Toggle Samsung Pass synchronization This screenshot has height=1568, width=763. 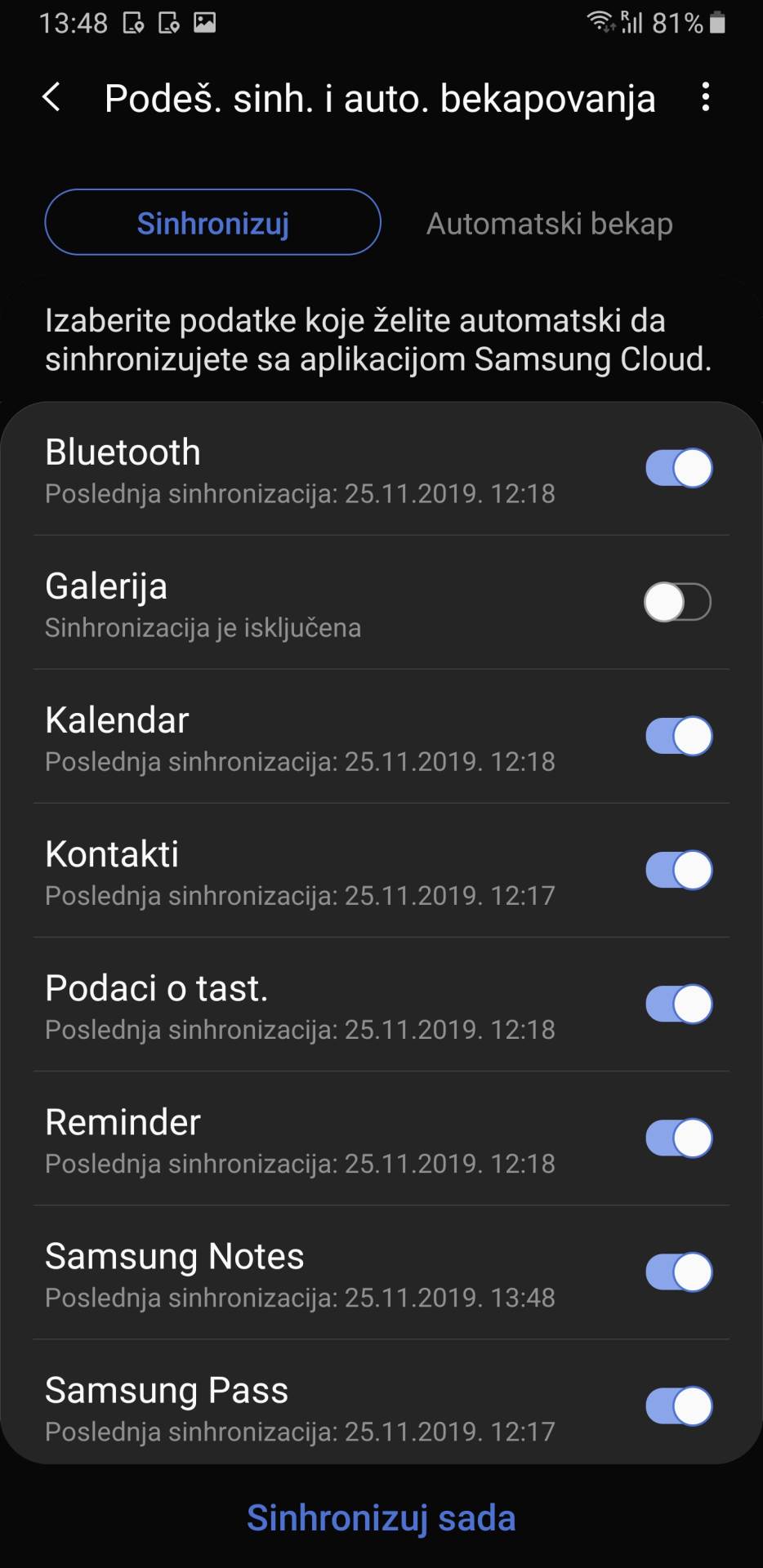click(x=678, y=1406)
